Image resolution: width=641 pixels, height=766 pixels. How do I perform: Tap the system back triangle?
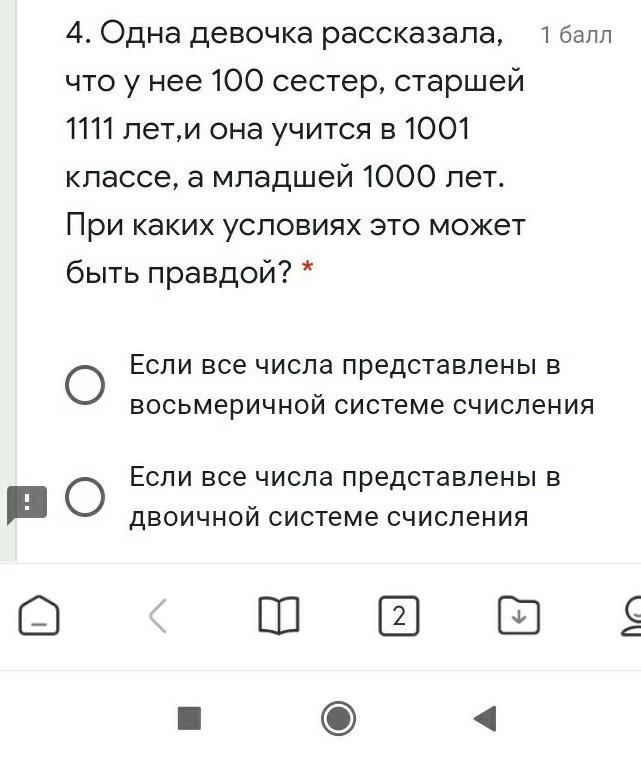485,717
